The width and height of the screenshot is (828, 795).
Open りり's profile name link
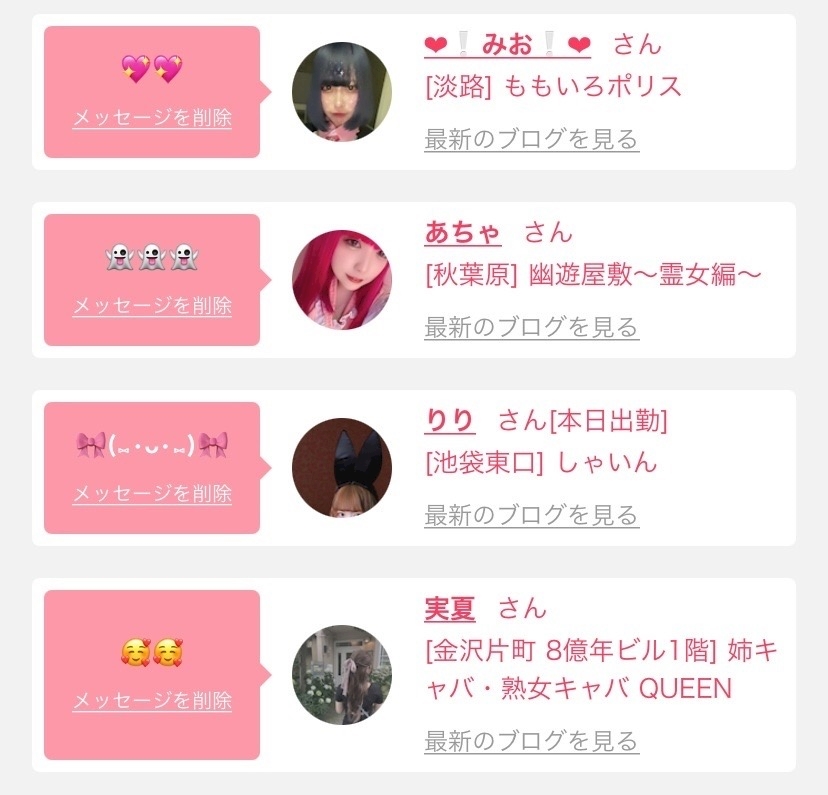point(450,421)
